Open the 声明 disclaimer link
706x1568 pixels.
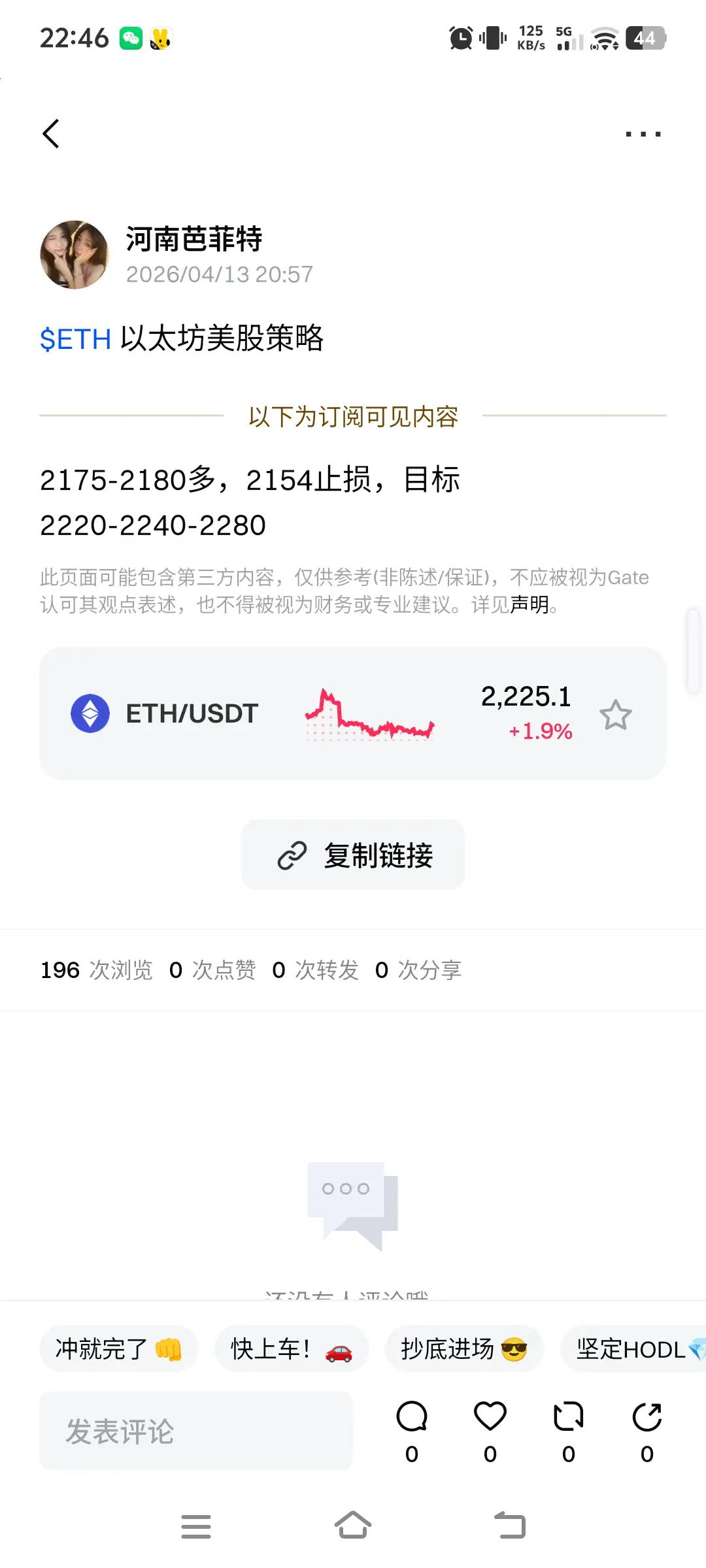[529, 605]
